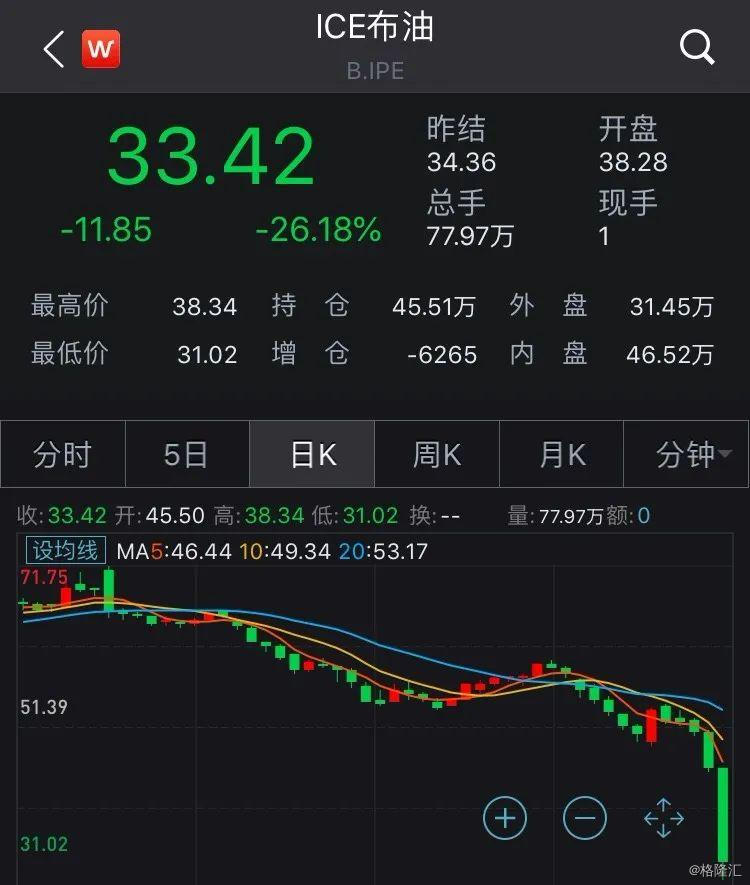
Task: Switch to the 分时 chart tab
Action: [x=62, y=455]
